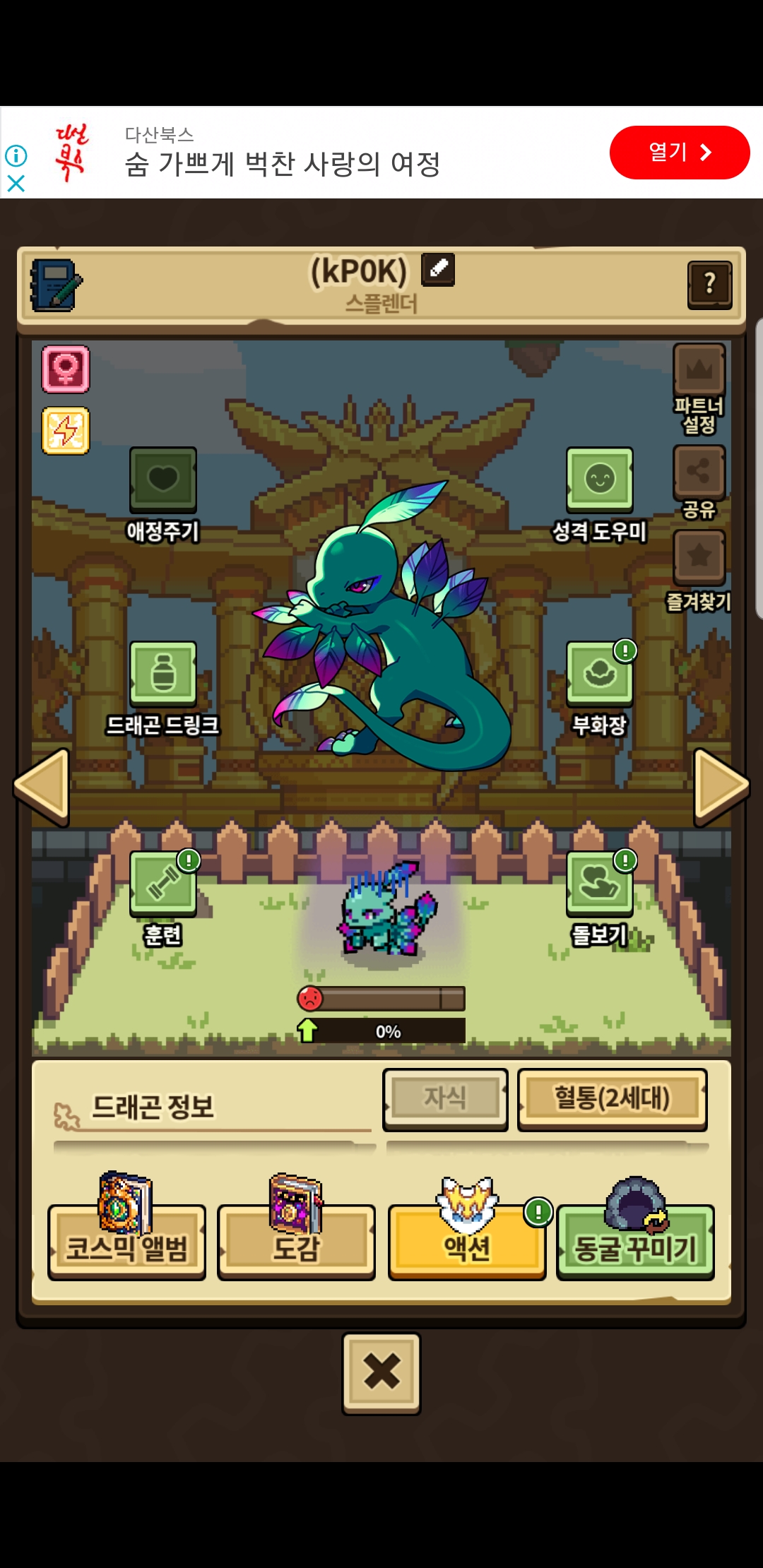Open 돌보기 caring menu
Image resolution: width=763 pixels, height=1568 pixels.
coord(599,883)
